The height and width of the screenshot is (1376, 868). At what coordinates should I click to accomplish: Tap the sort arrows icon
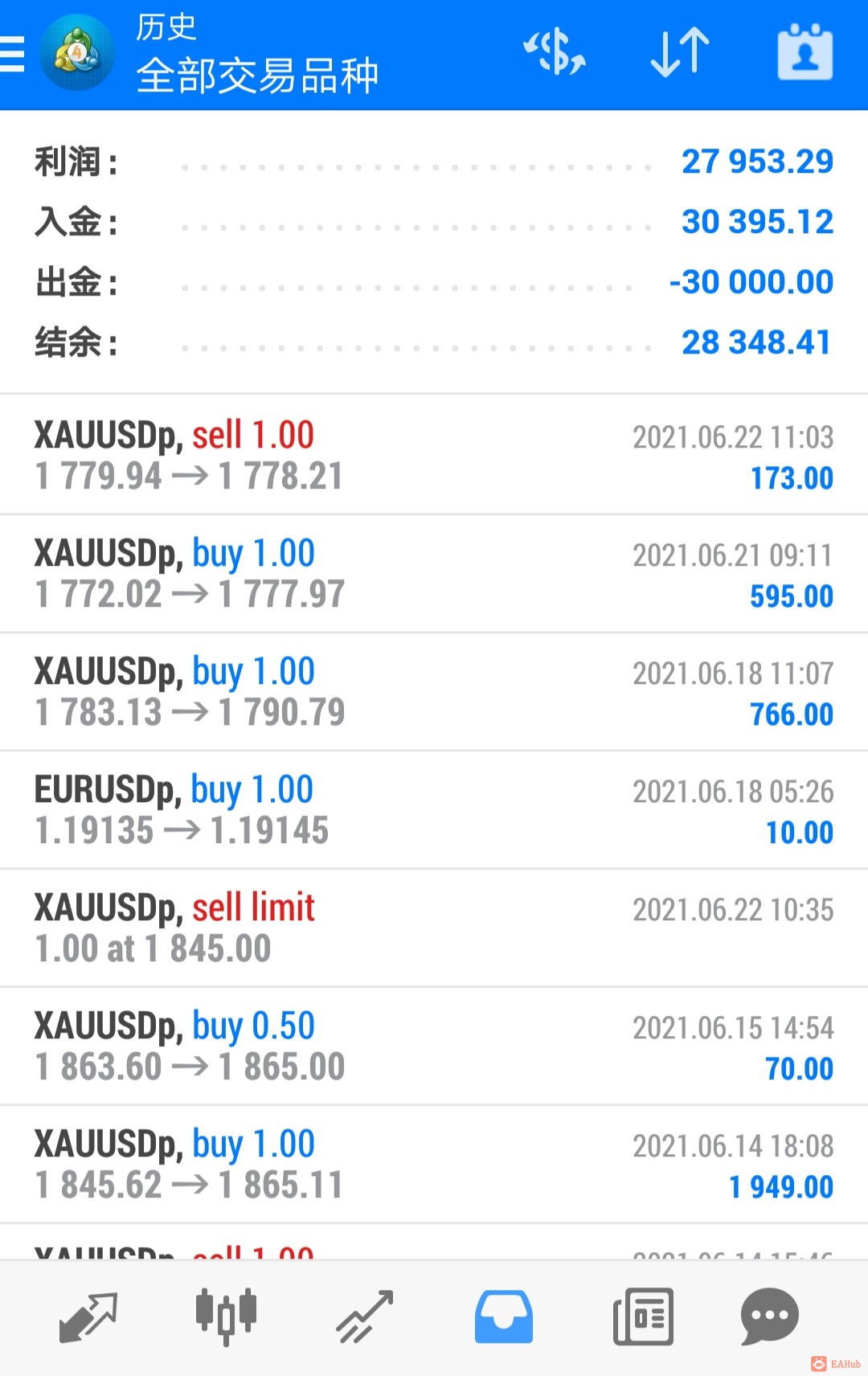tap(680, 53)
